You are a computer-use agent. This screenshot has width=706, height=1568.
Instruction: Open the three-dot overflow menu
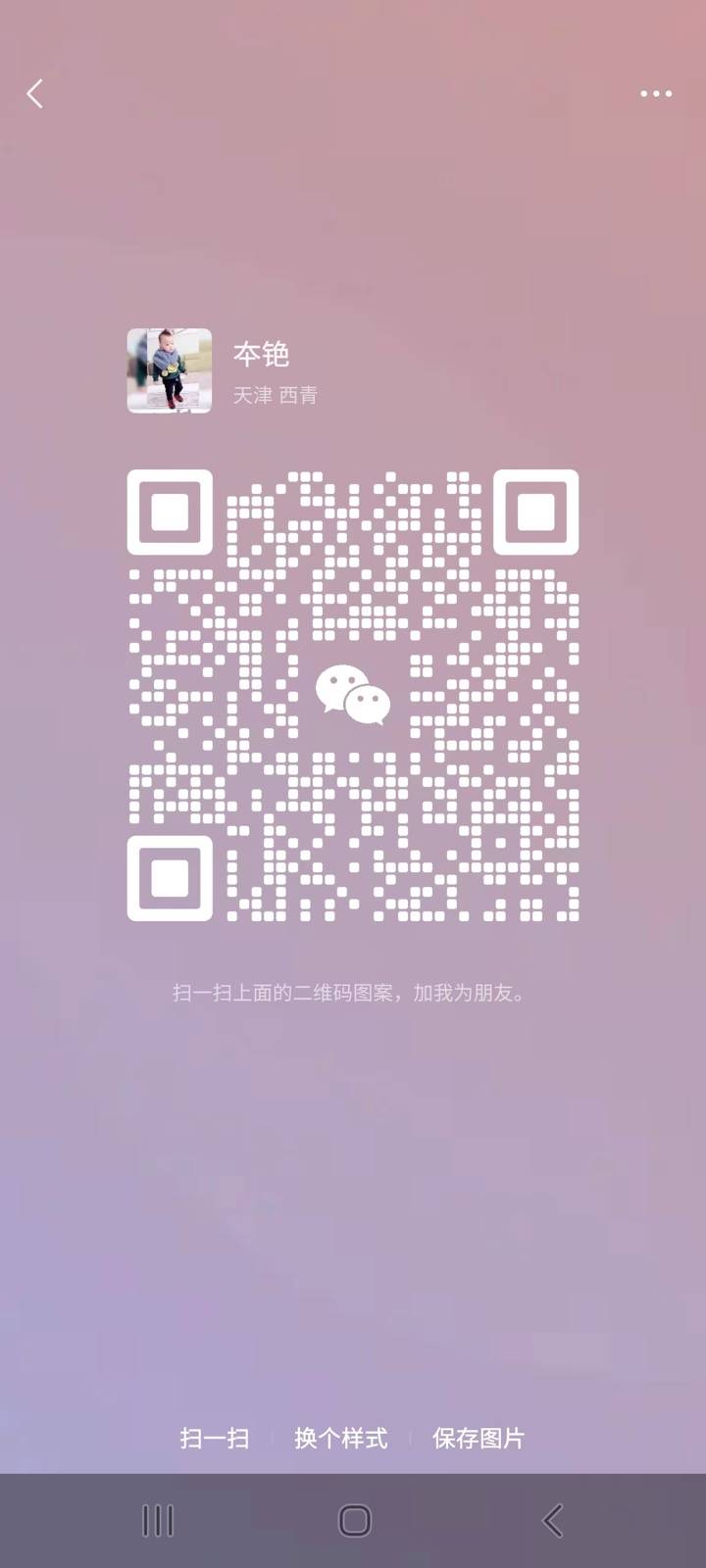[x=656, y=94]
